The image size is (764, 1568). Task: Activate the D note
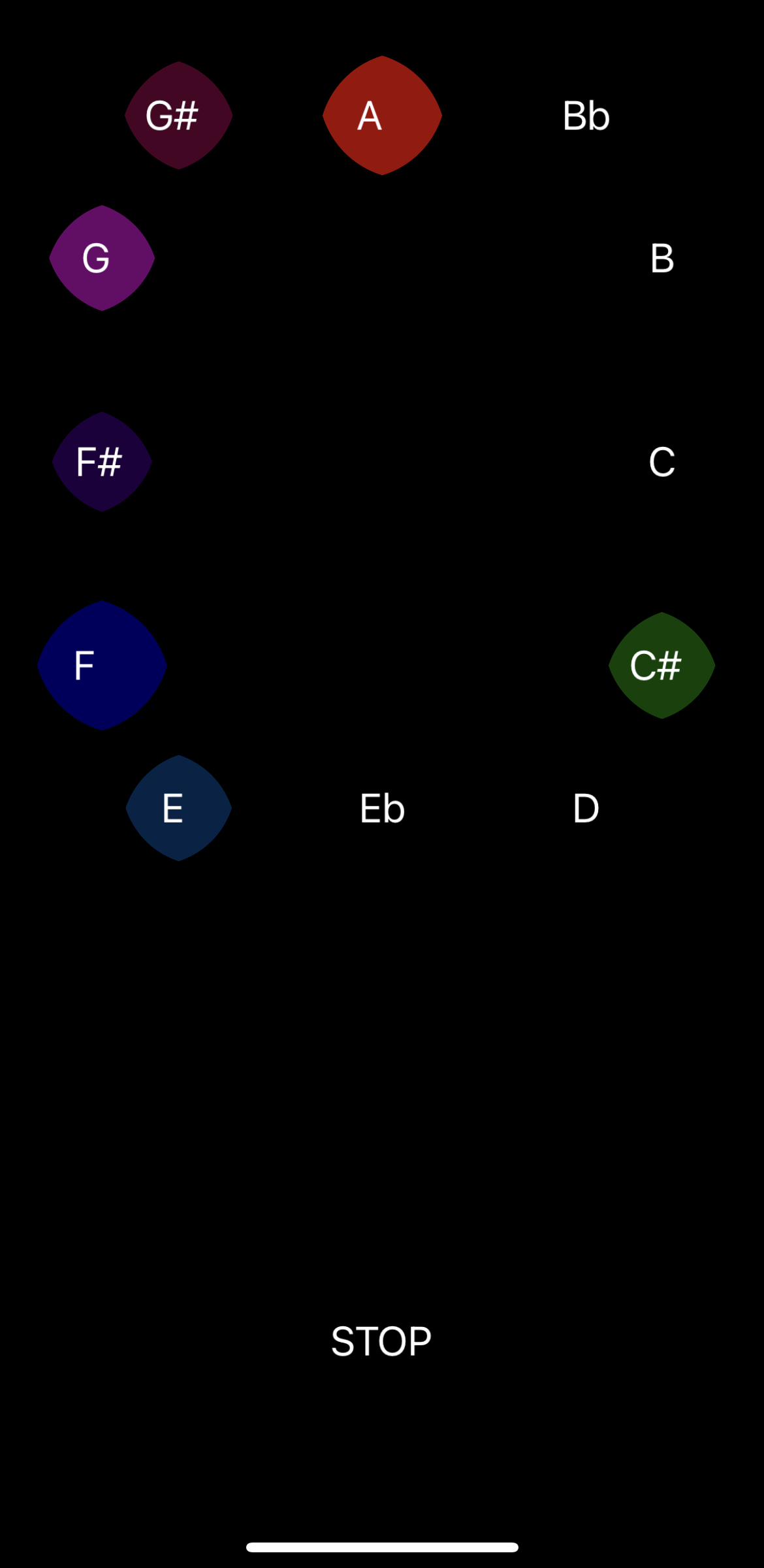pyautogui.click(x=585, y=808)
